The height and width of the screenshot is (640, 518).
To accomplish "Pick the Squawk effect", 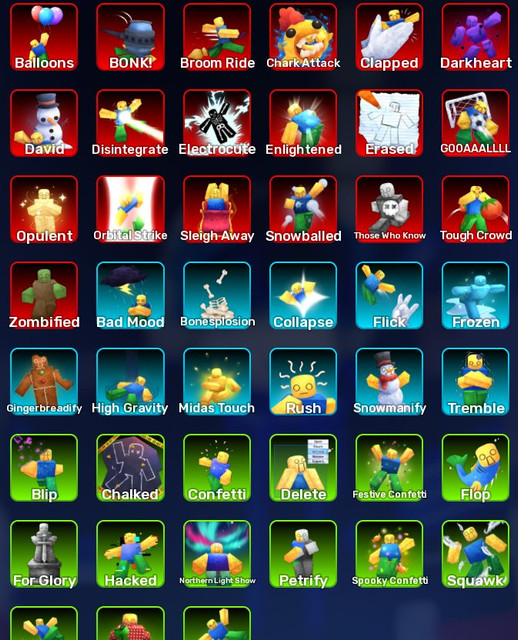I will 476,554.
